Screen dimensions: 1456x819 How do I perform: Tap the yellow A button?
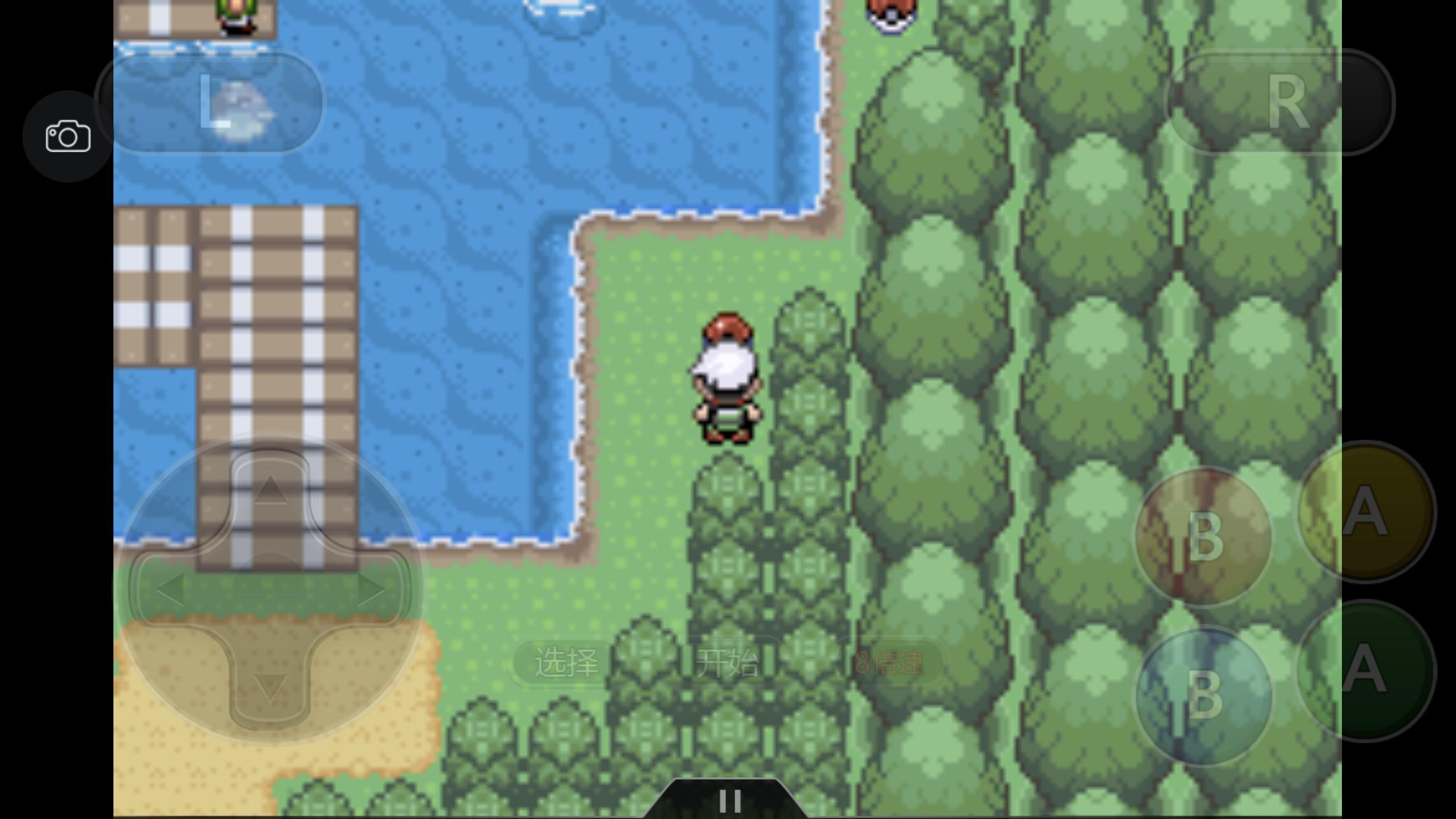(1365, 511)
